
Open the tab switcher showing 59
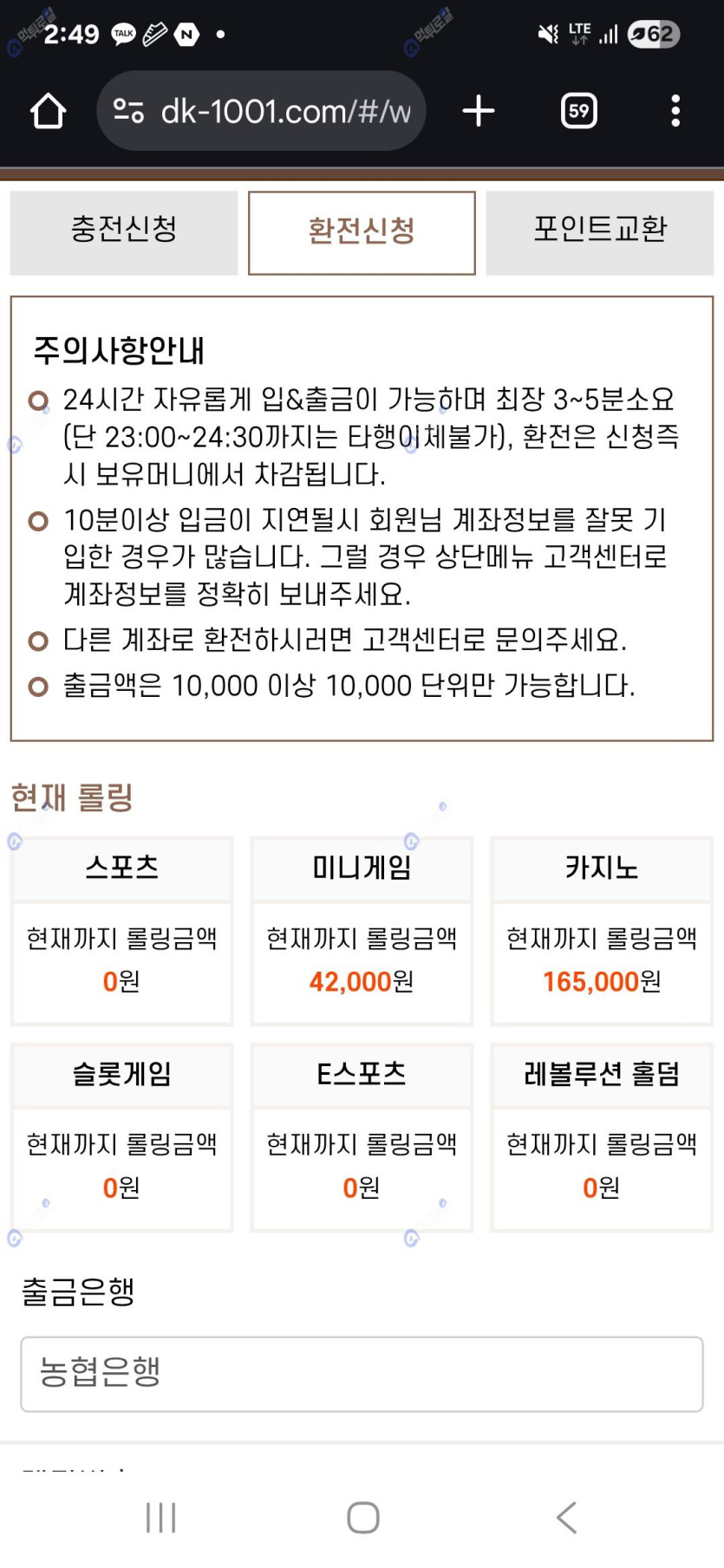(x=579, y=111)
